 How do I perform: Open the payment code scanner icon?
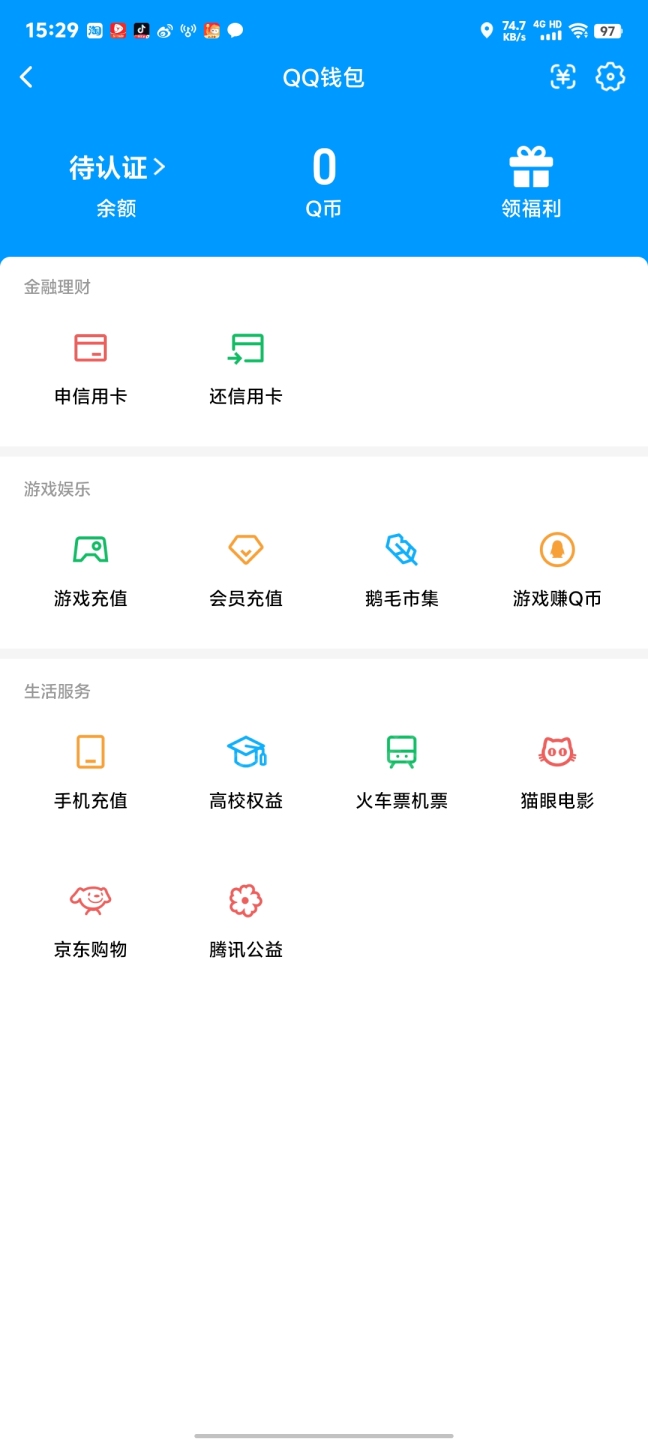click(x=563, y=78)
